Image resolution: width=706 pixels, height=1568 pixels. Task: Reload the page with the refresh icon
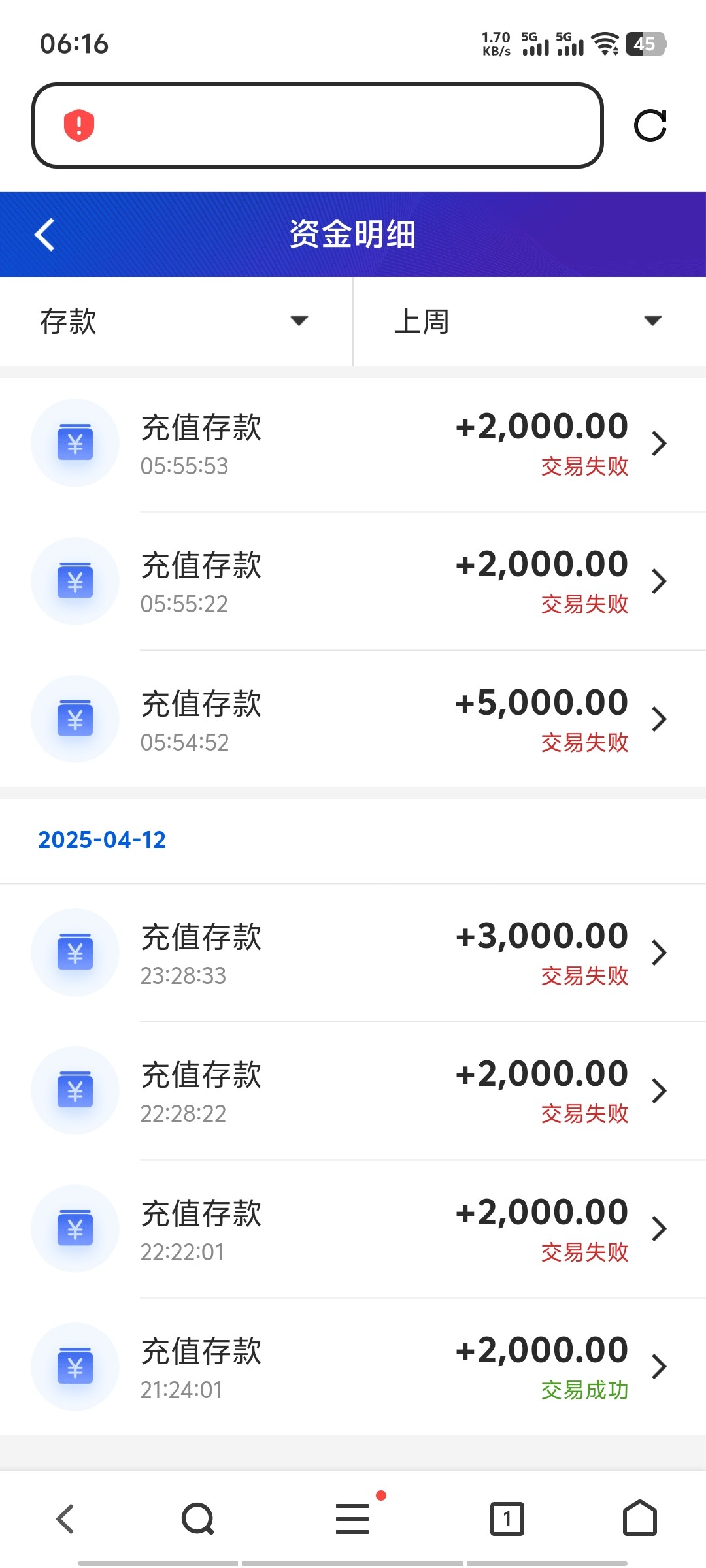[650, 125]
